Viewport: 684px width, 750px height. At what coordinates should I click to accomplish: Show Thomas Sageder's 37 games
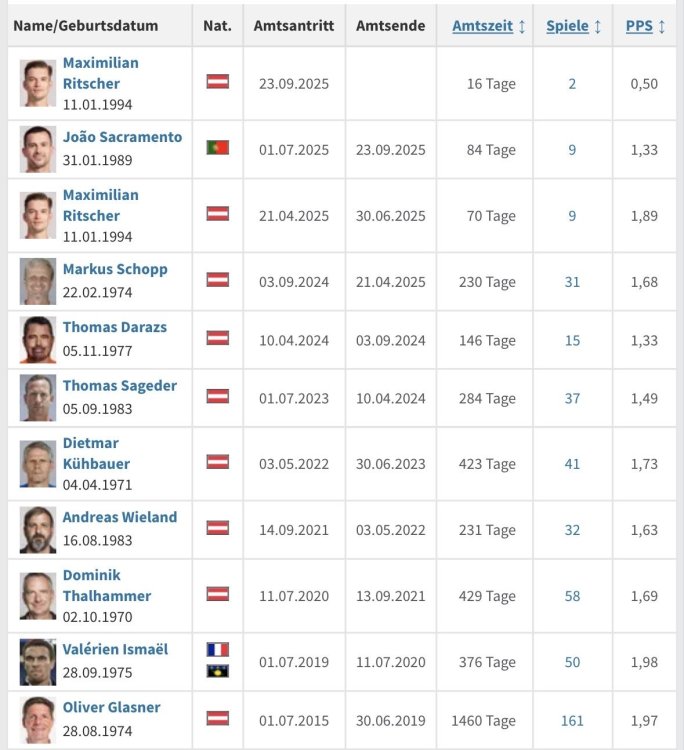pyautogui.click(x=572, y=398)
